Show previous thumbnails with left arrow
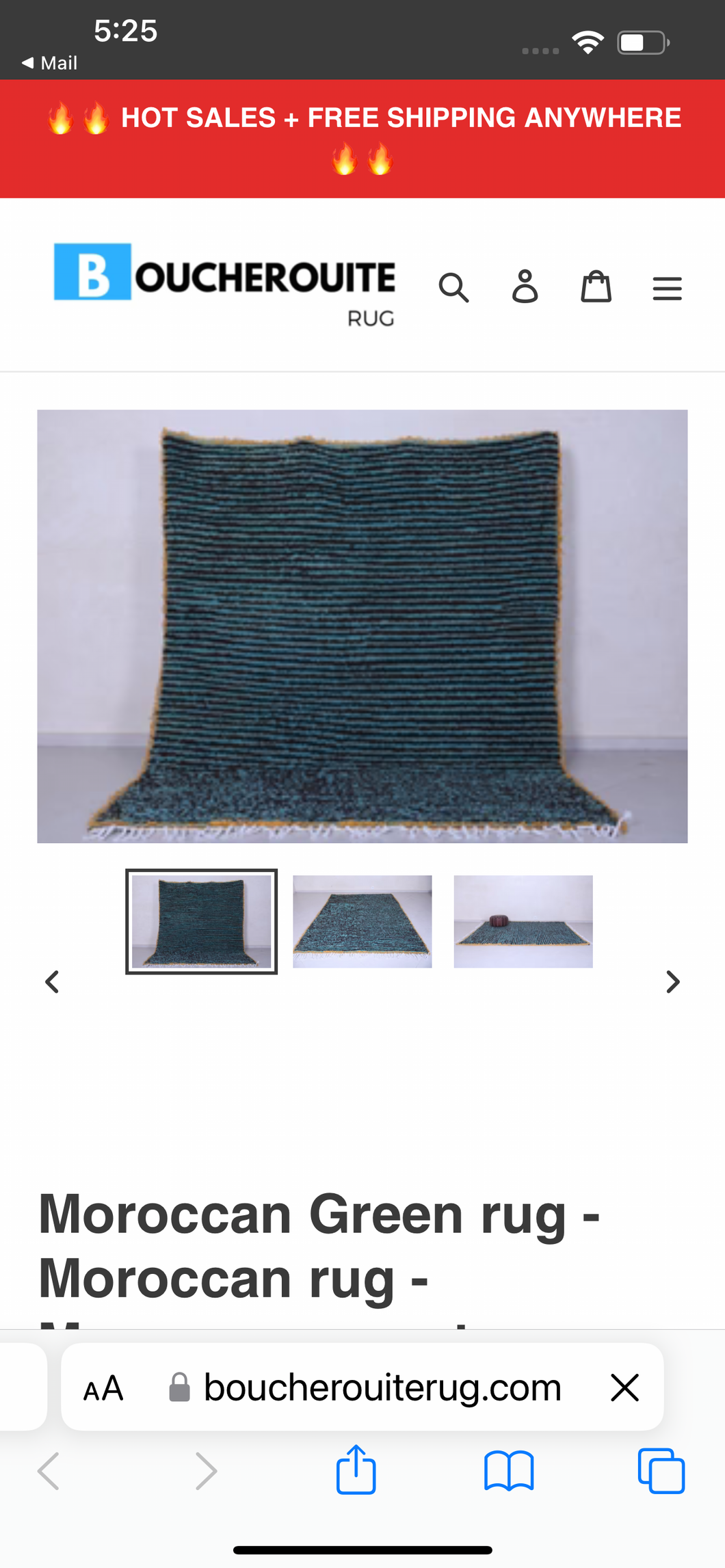725x1568 pixels. (52, 982)
